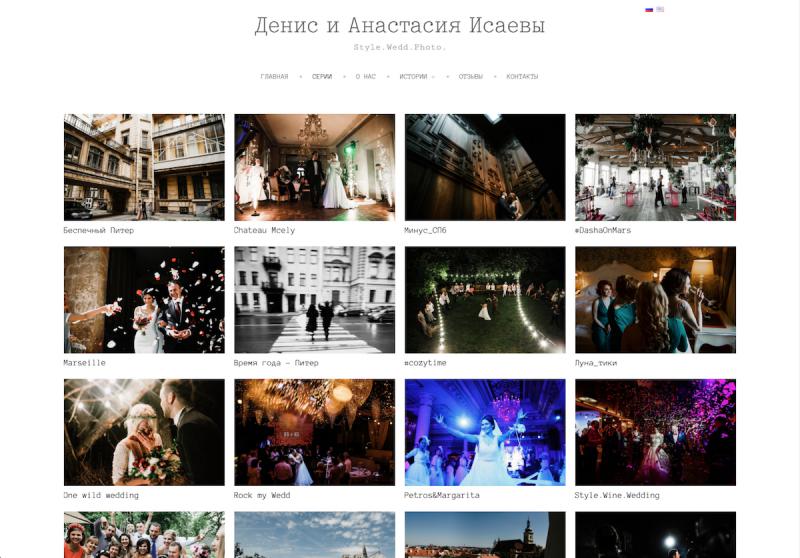The height and width of the screenshot is (558, 800).
Task: View the Marseille series
Action: tap(144, 299)
